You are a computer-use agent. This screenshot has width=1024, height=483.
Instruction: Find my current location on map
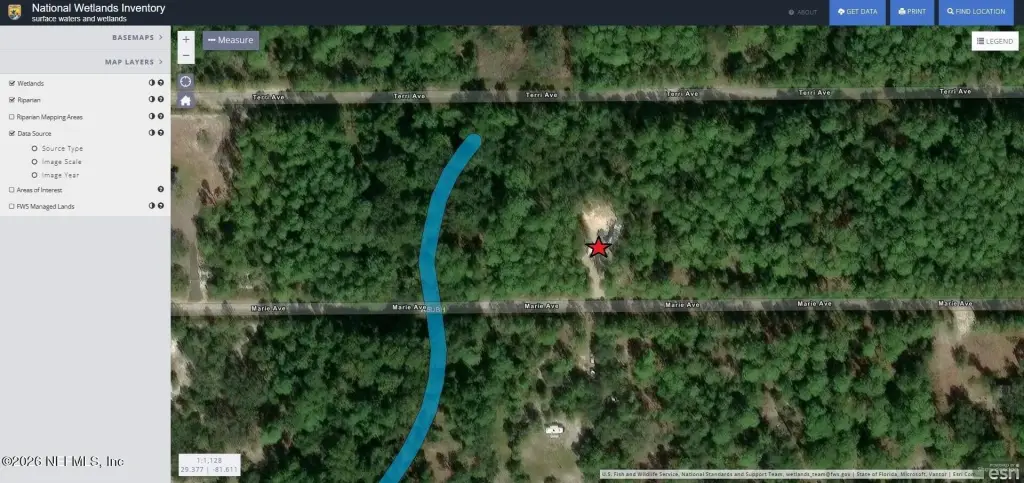point(186,81)
